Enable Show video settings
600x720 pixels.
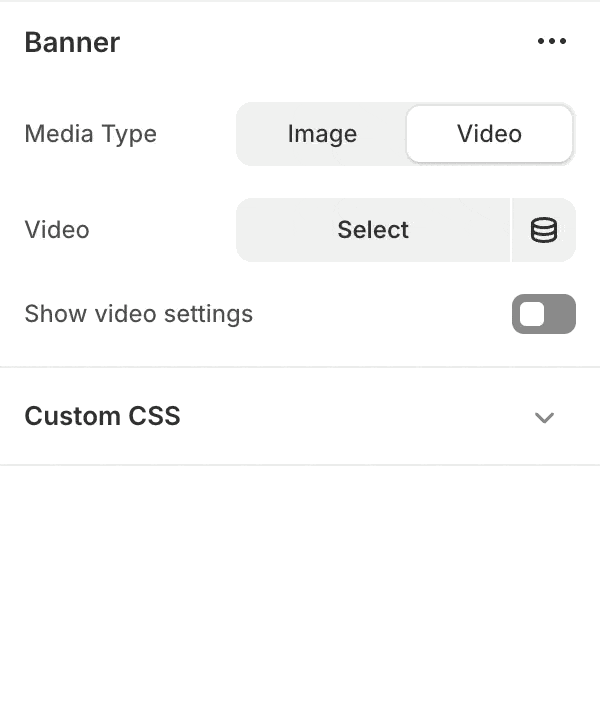543,314
